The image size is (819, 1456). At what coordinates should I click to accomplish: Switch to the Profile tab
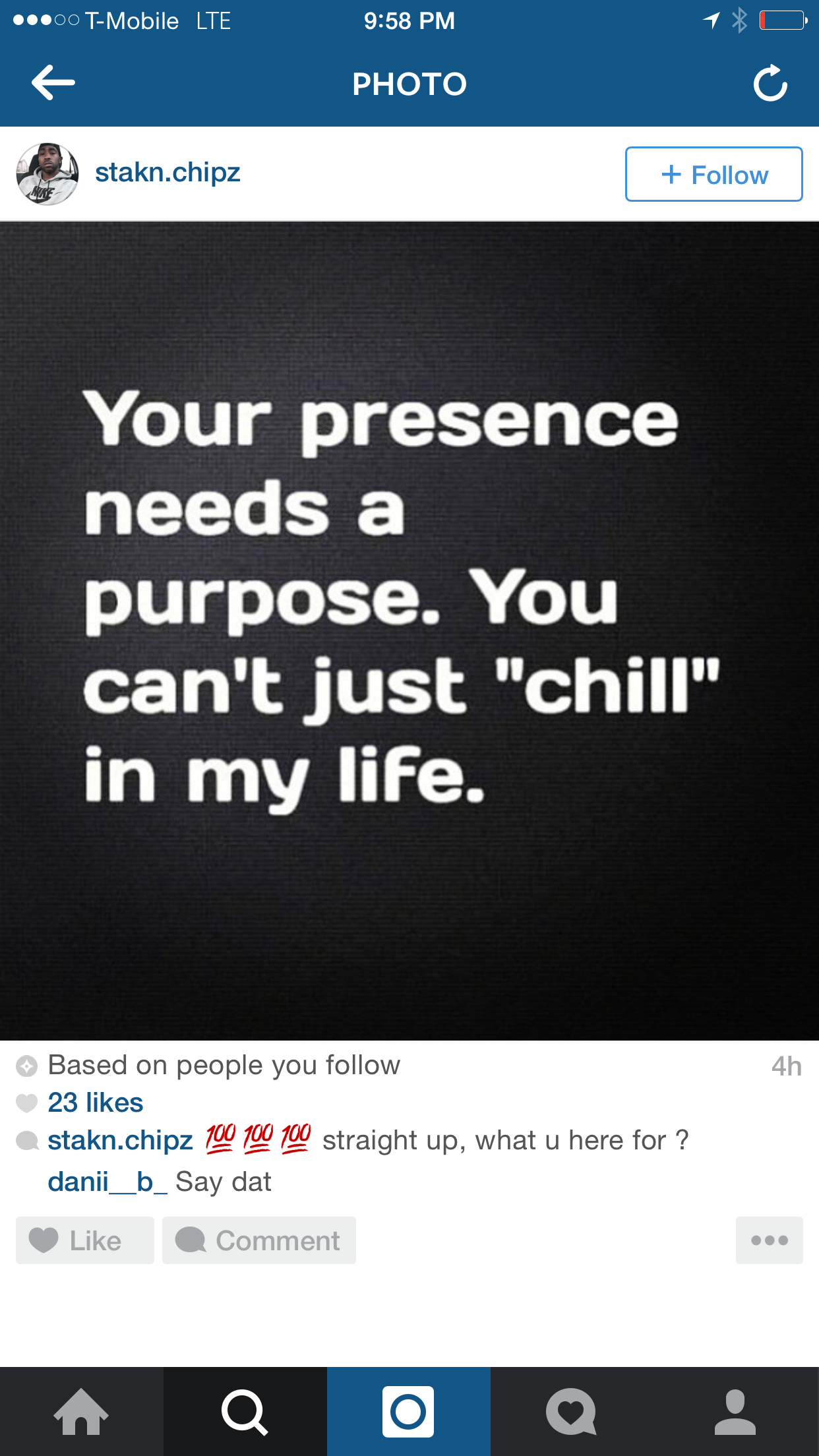(x=735, y=1412)
